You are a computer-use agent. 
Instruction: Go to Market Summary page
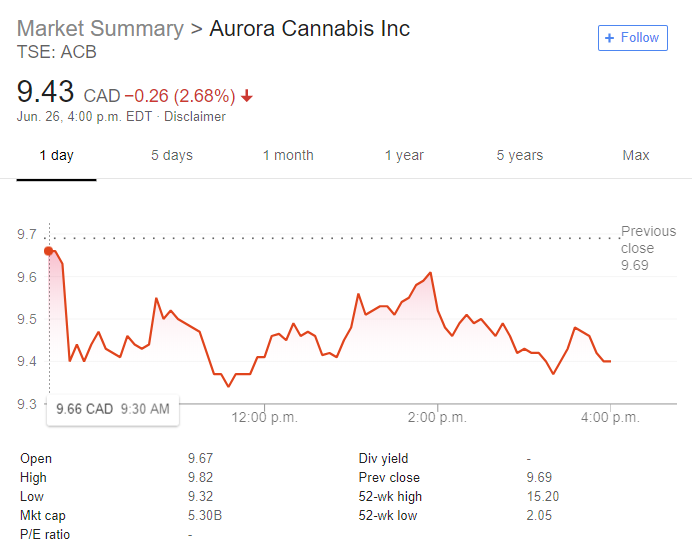100,29
